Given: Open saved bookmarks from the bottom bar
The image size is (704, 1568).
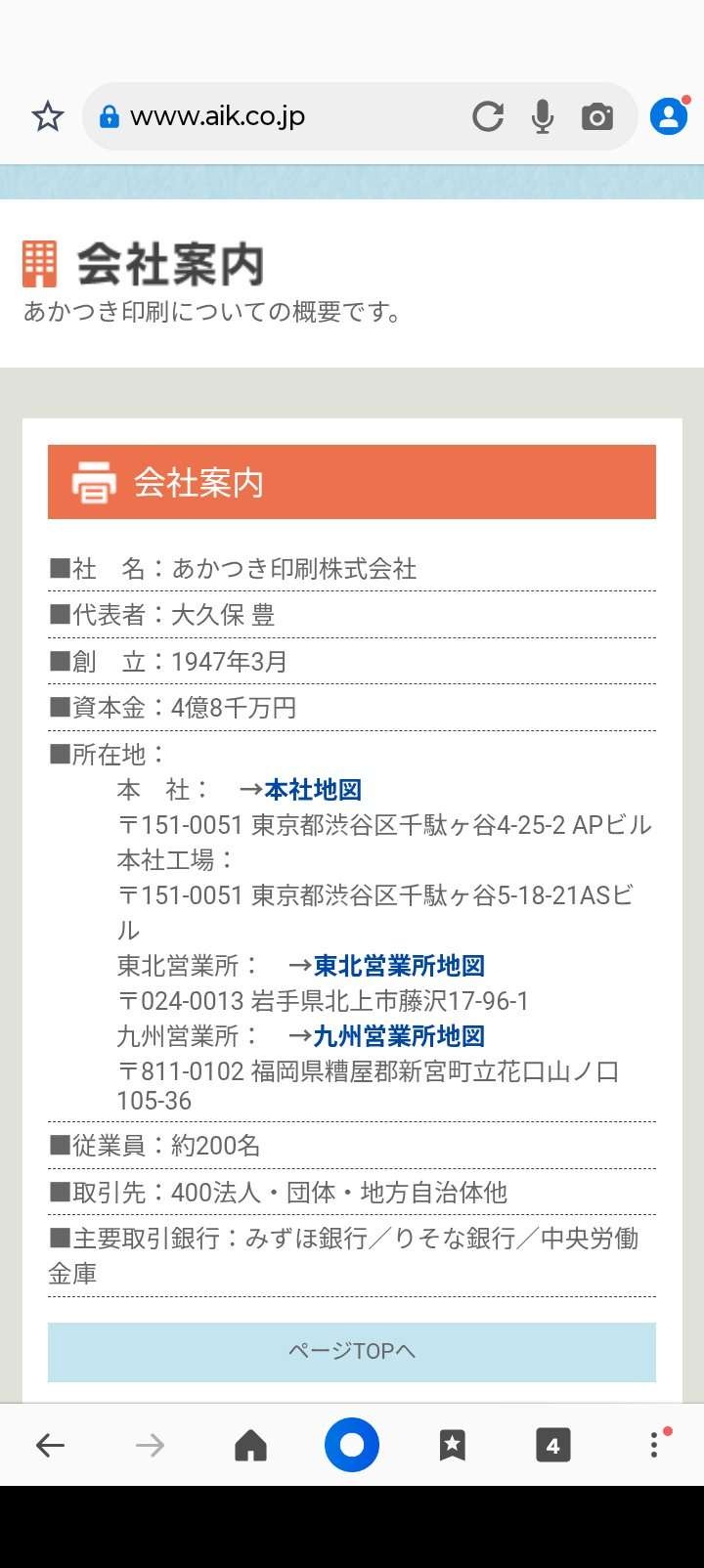Looking at the screenshot, I should click(x=452, y=1445).
